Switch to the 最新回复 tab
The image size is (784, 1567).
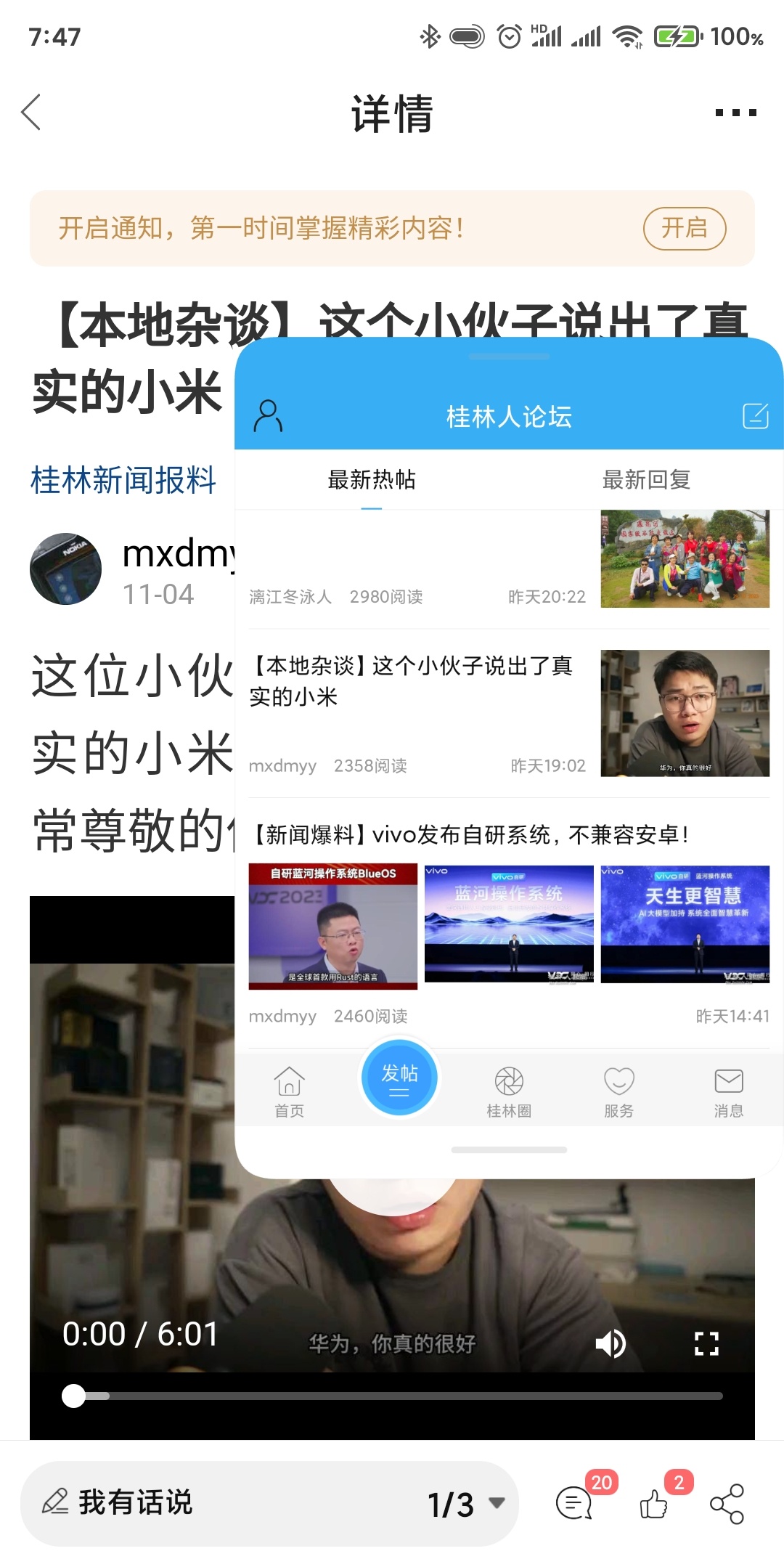[x=645, y=480]
